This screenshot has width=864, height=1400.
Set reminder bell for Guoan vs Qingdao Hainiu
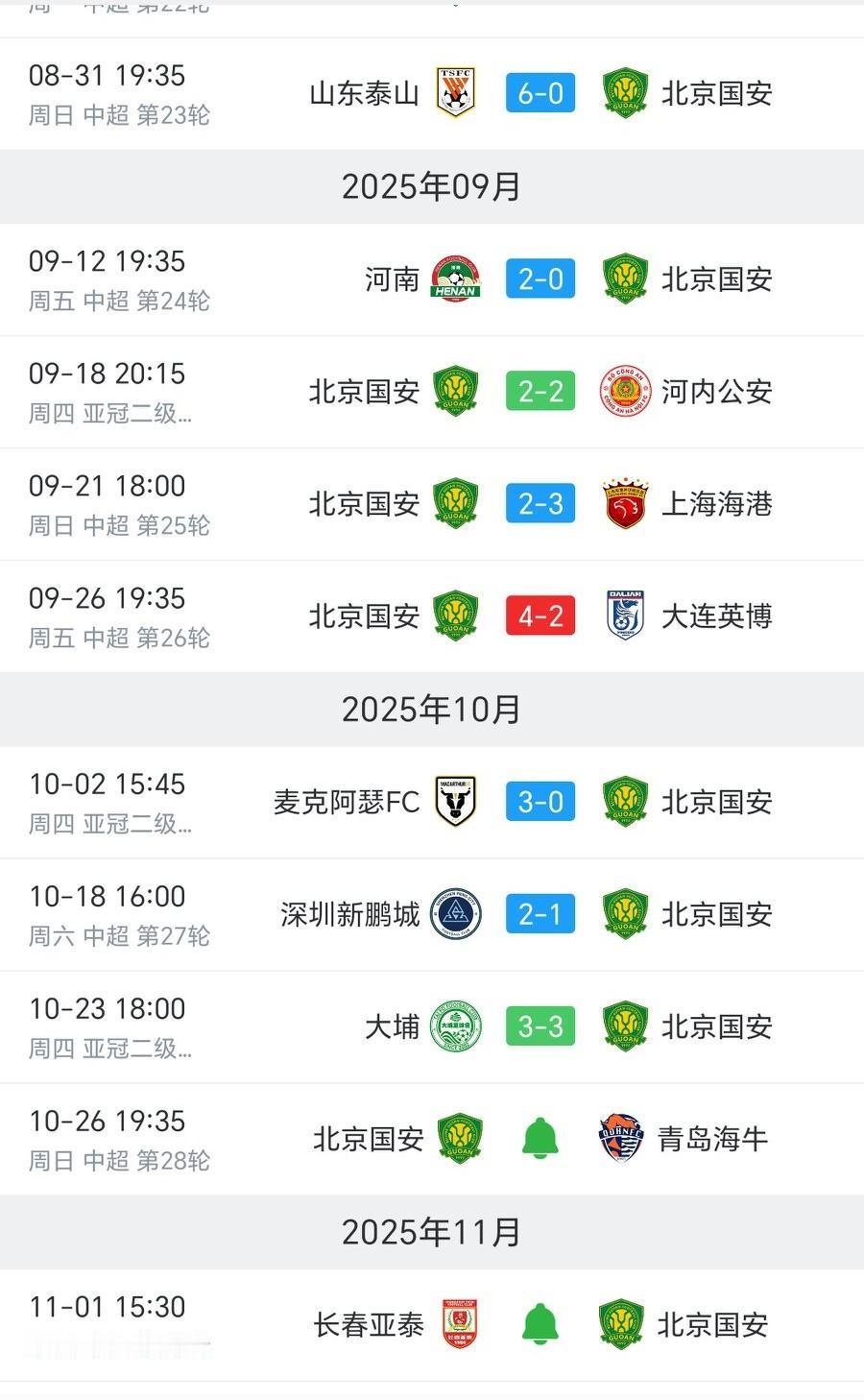tap(540, 1139)
